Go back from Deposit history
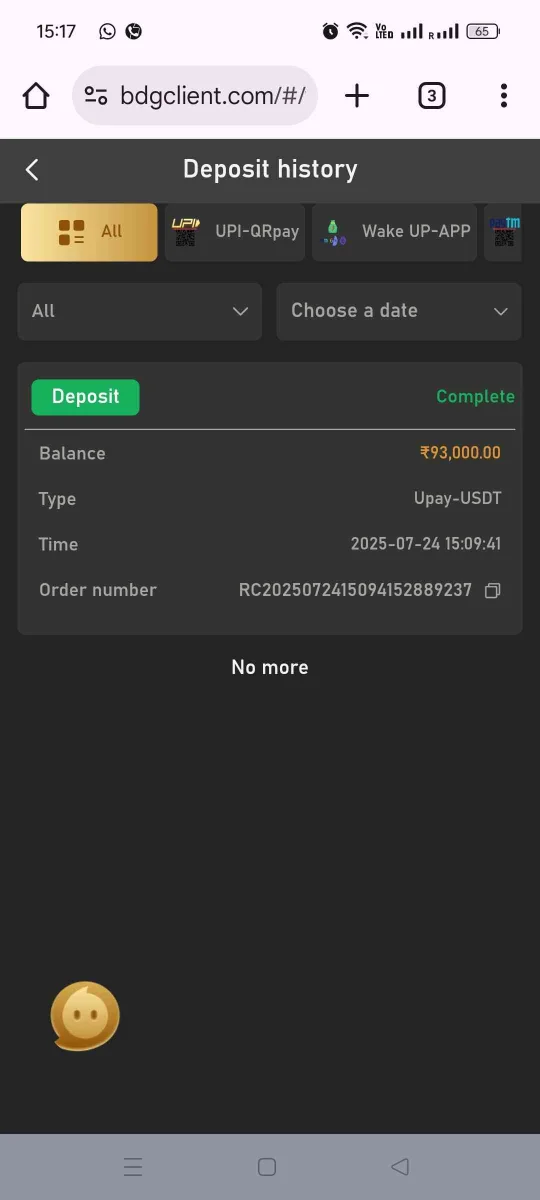The width and height of the screenshot is (540, 1200). [32, 170]
